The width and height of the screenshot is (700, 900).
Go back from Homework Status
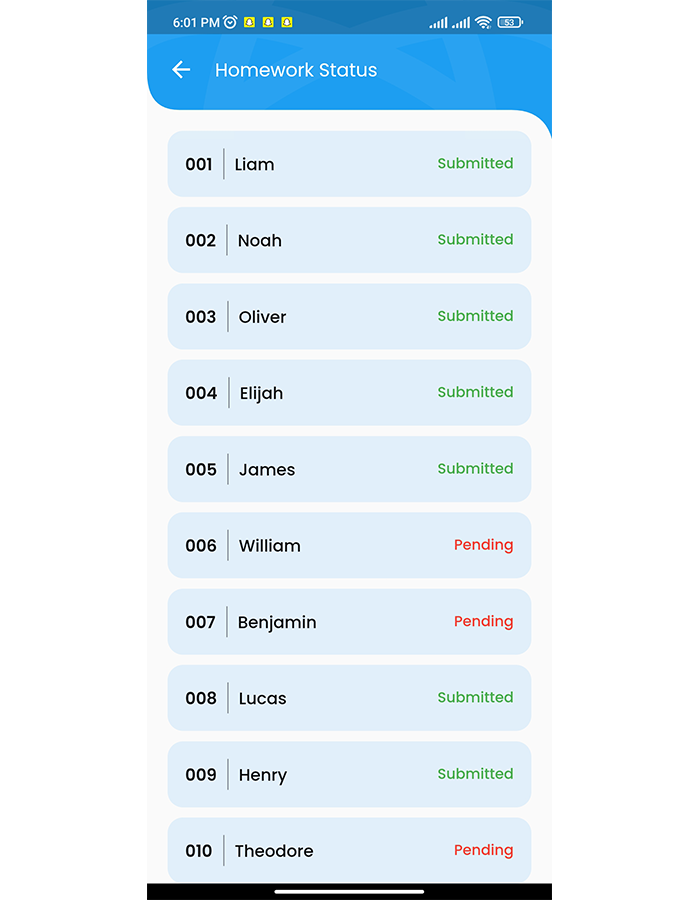click(181, 70)
